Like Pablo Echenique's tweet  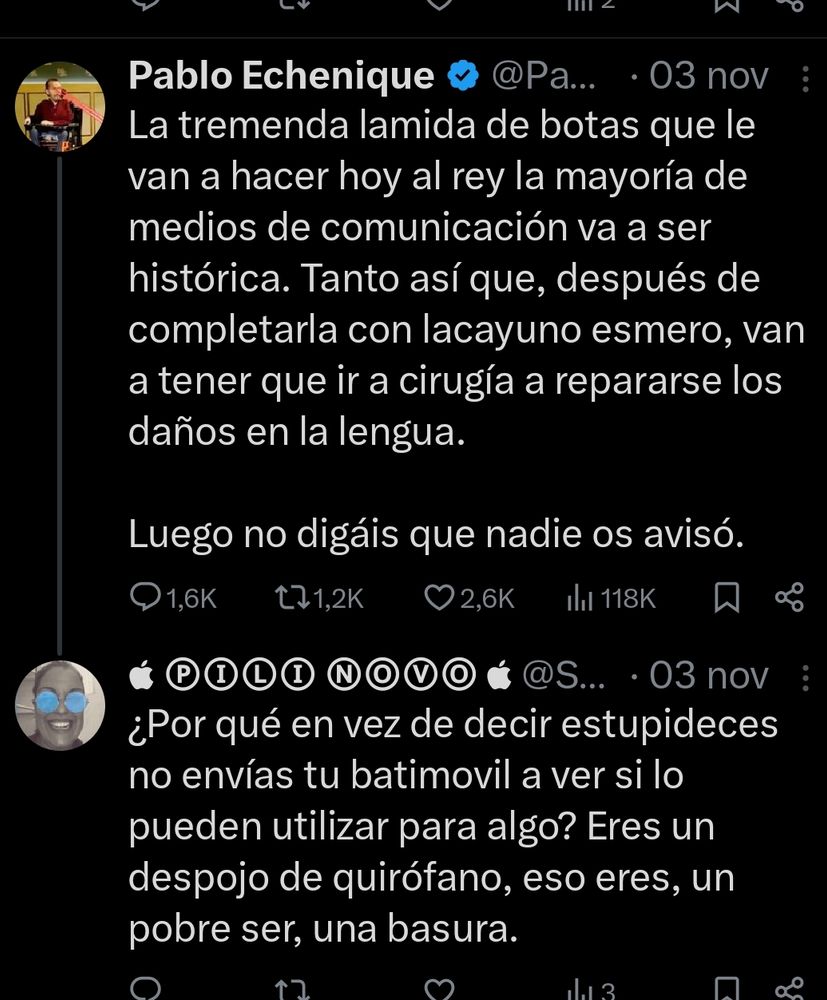(469, 598)
